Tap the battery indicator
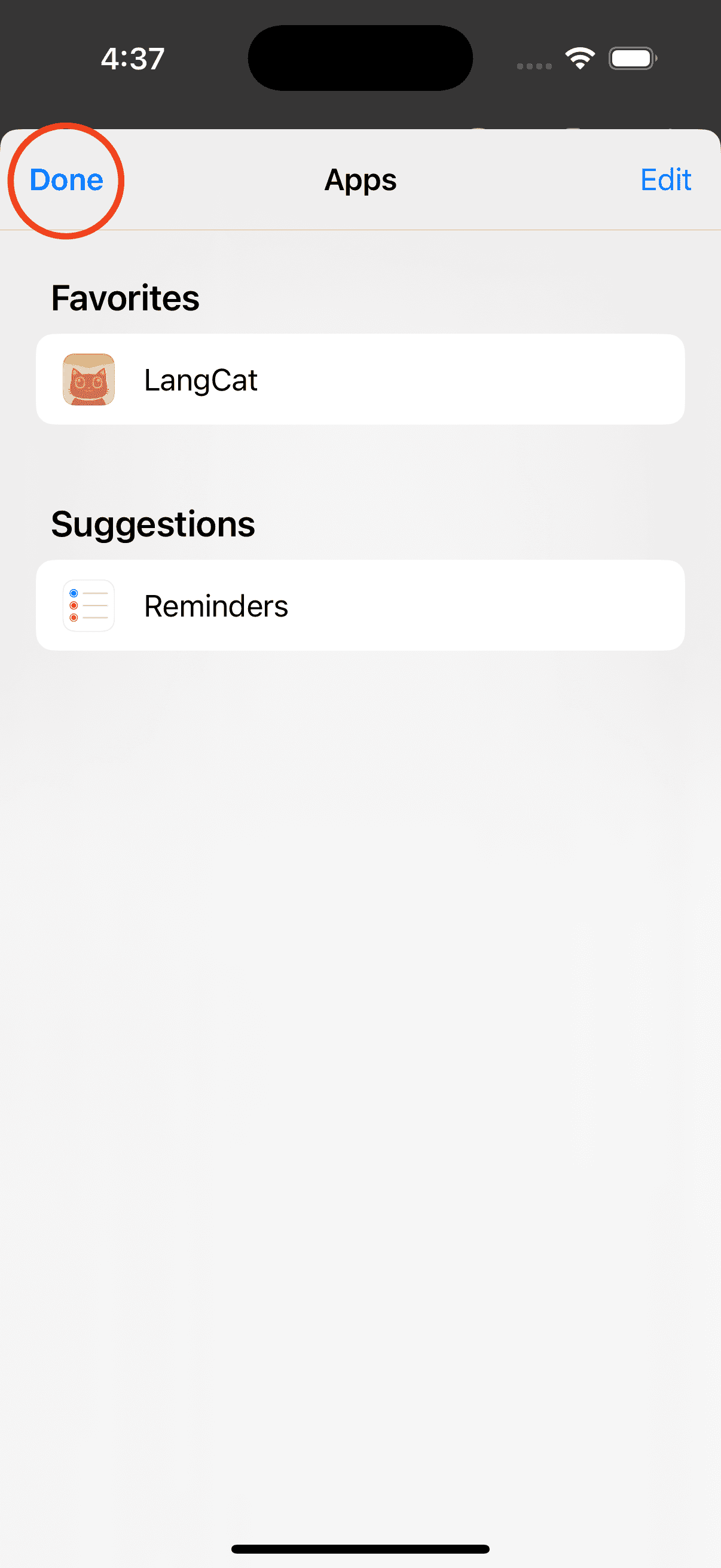The height and width of the screenshot is (1568, 721). tap(631, 57)
